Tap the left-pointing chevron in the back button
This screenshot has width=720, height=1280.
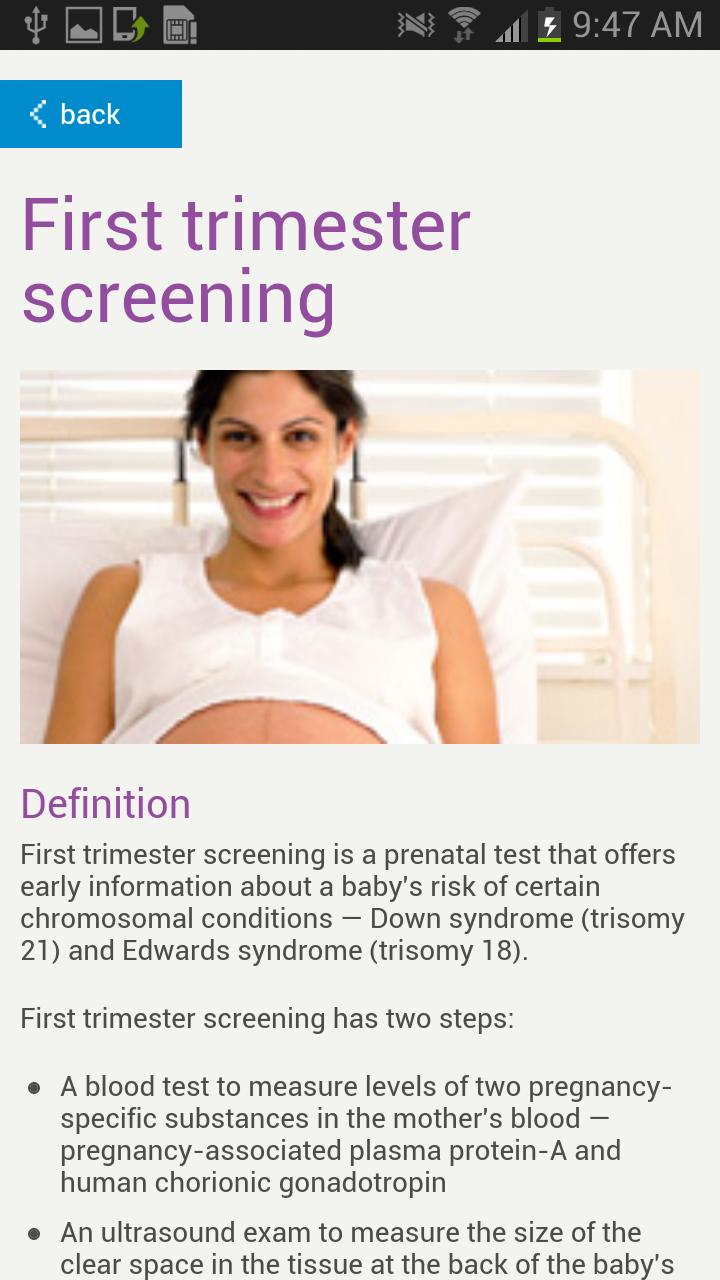[37, 113]
